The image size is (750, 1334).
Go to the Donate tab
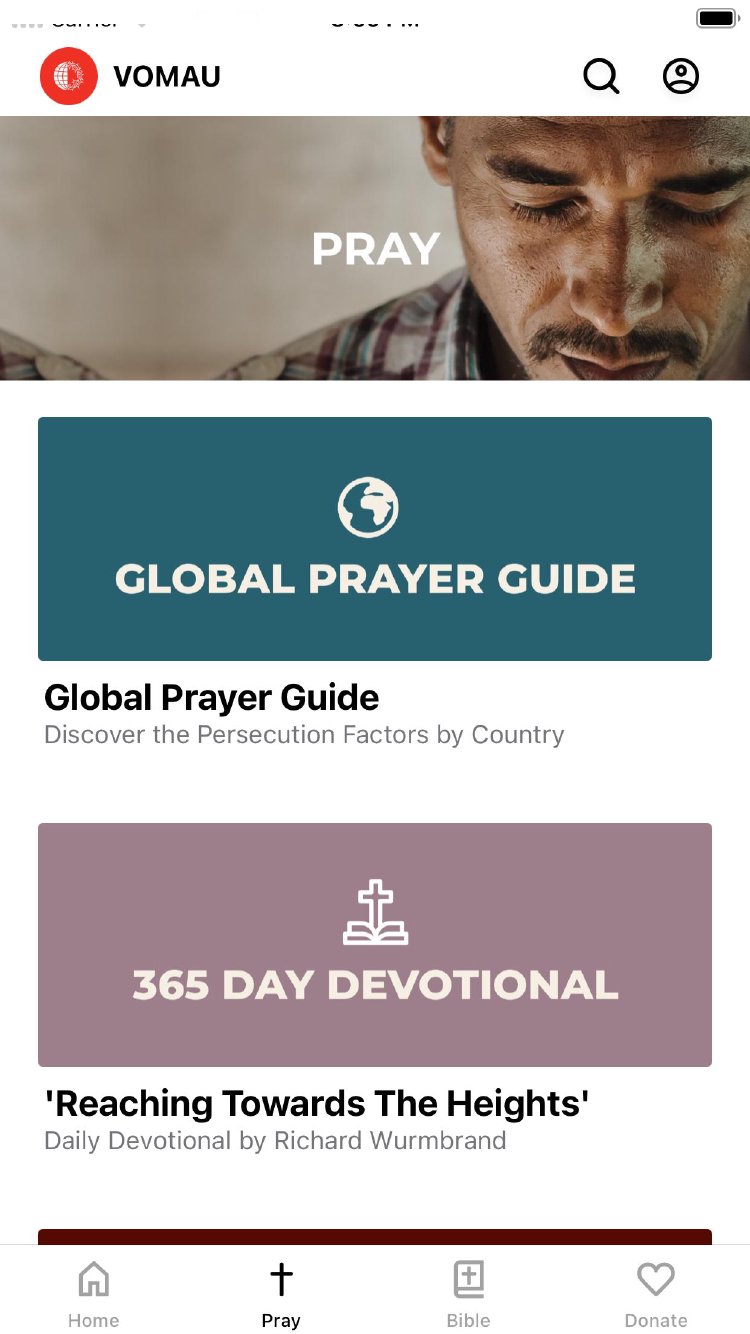click(656, 1293)
